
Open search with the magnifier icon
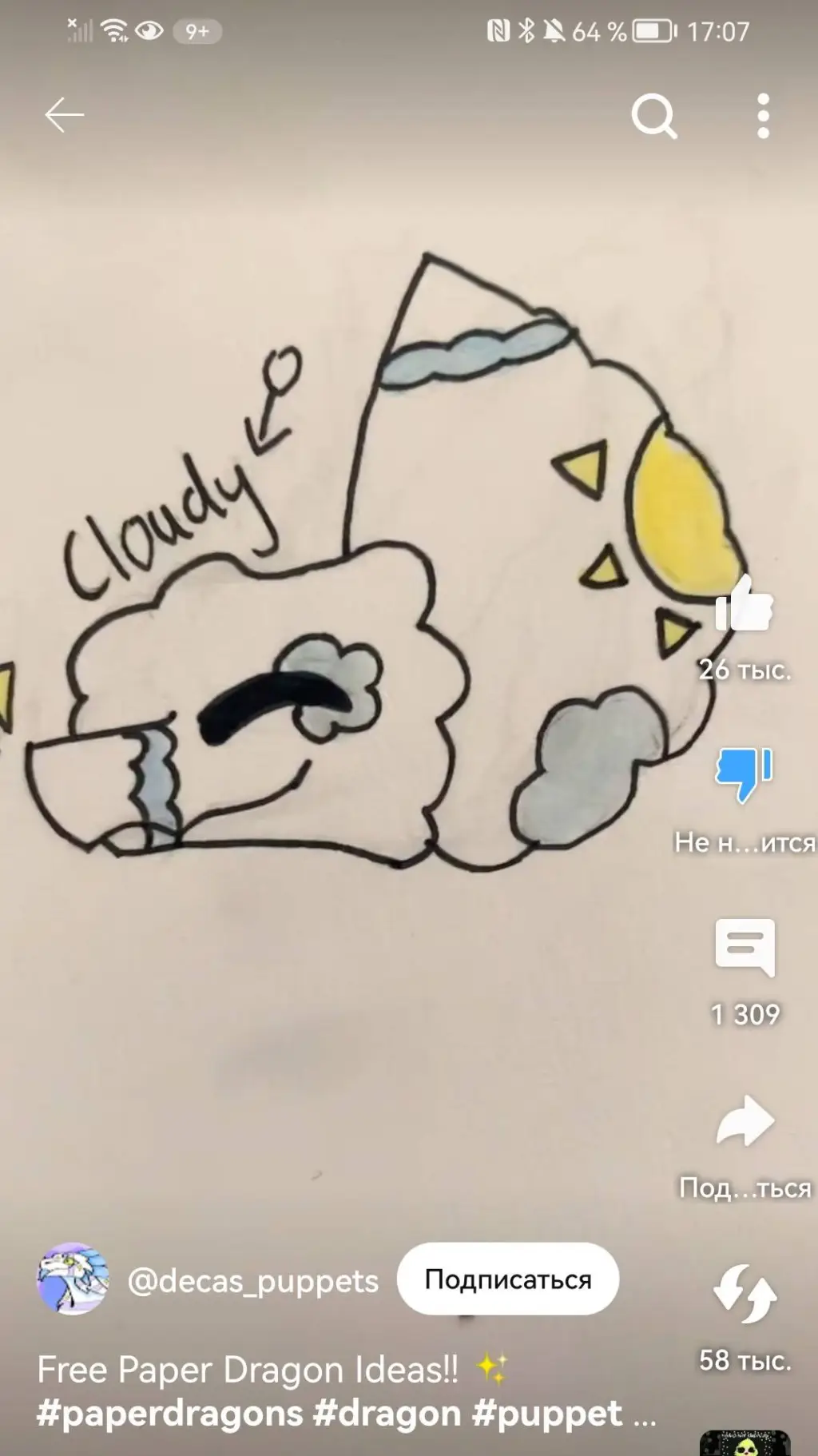coord(654,117)
